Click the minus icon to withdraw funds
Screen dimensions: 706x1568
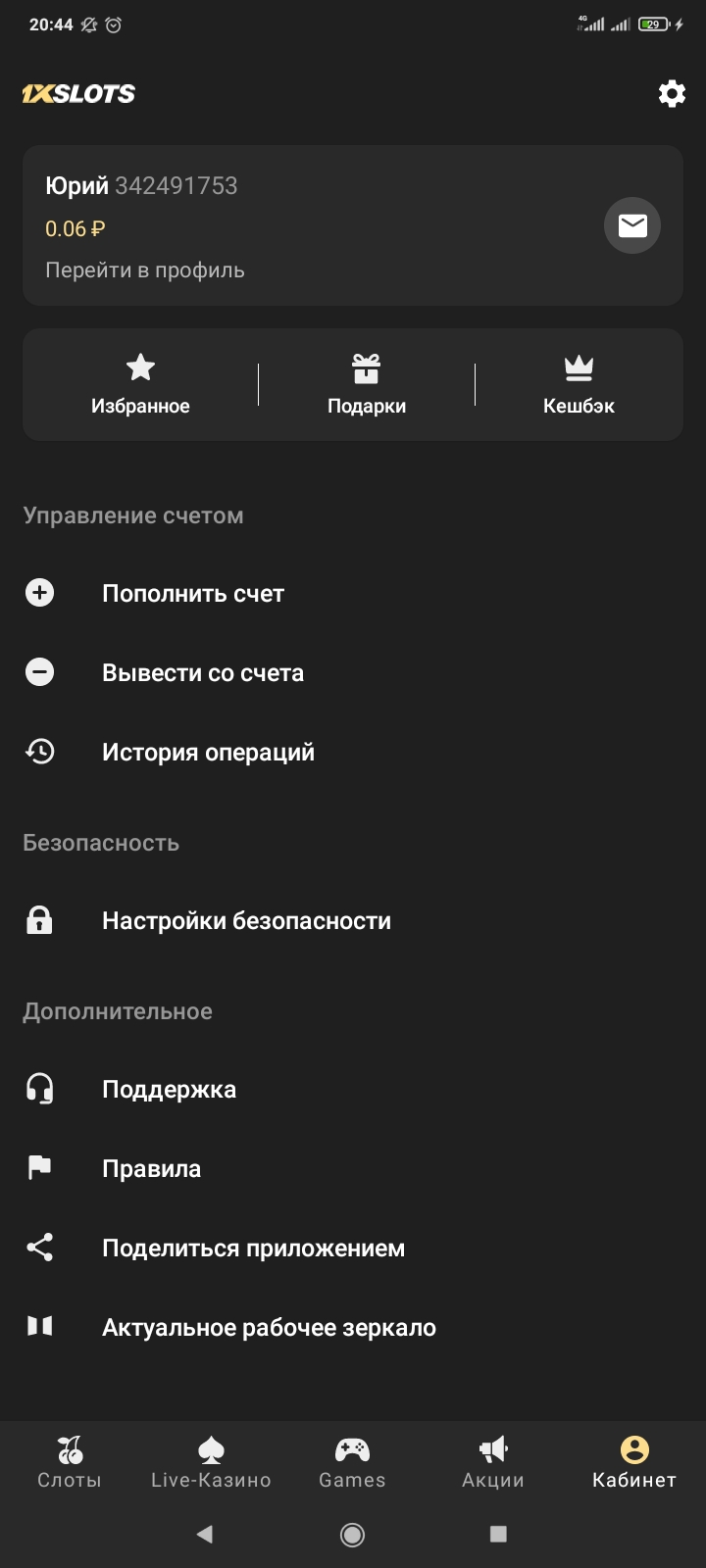pos(39,672)
